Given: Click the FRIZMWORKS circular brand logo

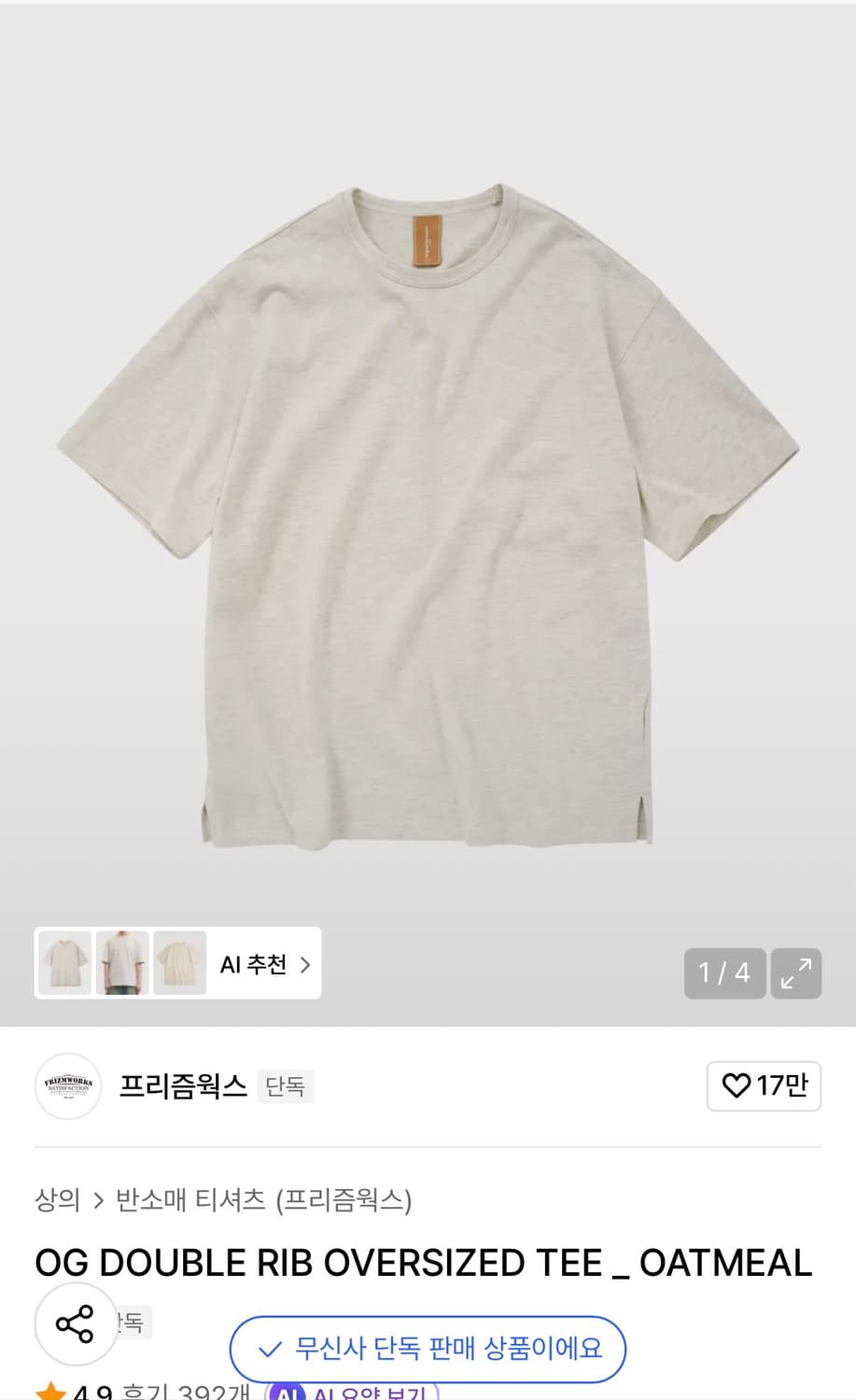Looking at the screenshot, I should [67, 1086].
